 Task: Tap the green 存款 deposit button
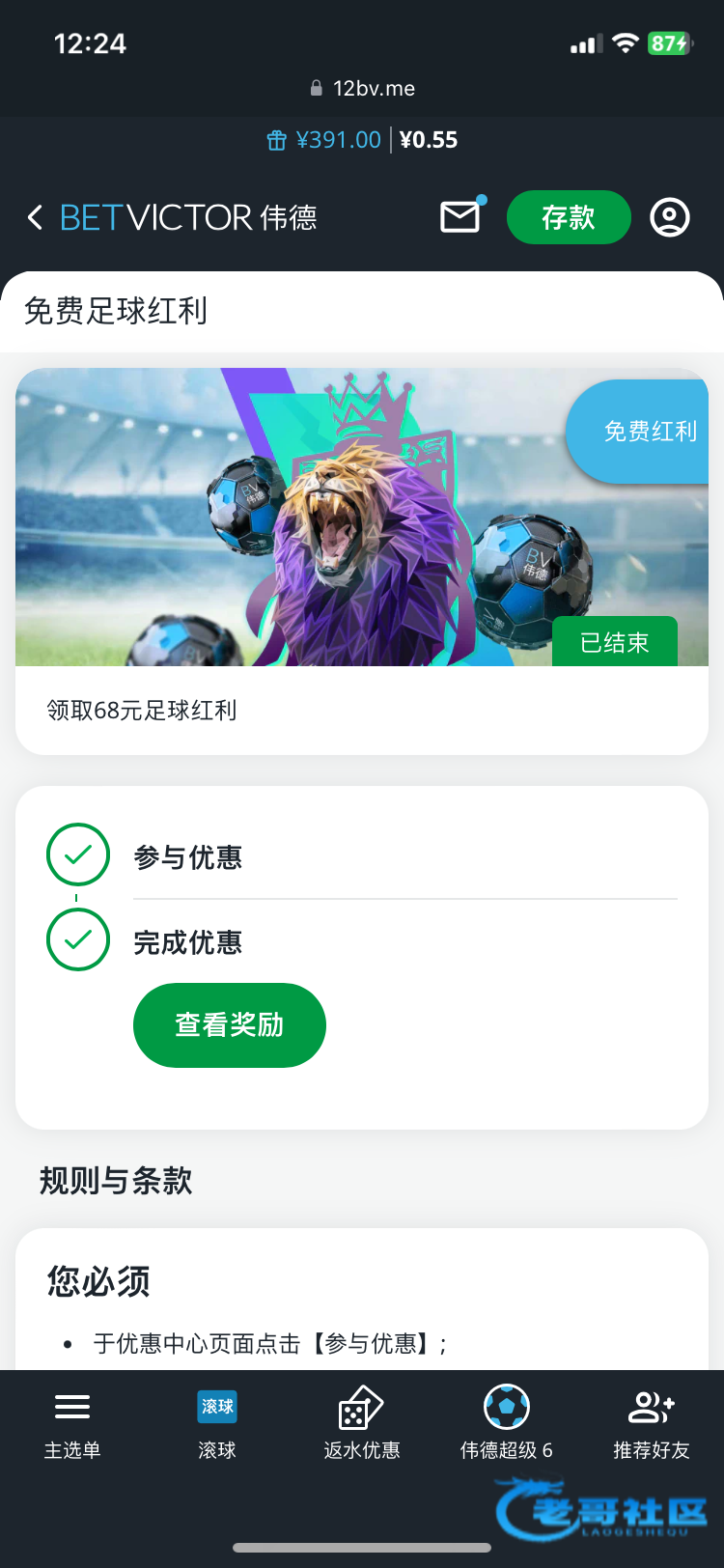pos(568,217)
